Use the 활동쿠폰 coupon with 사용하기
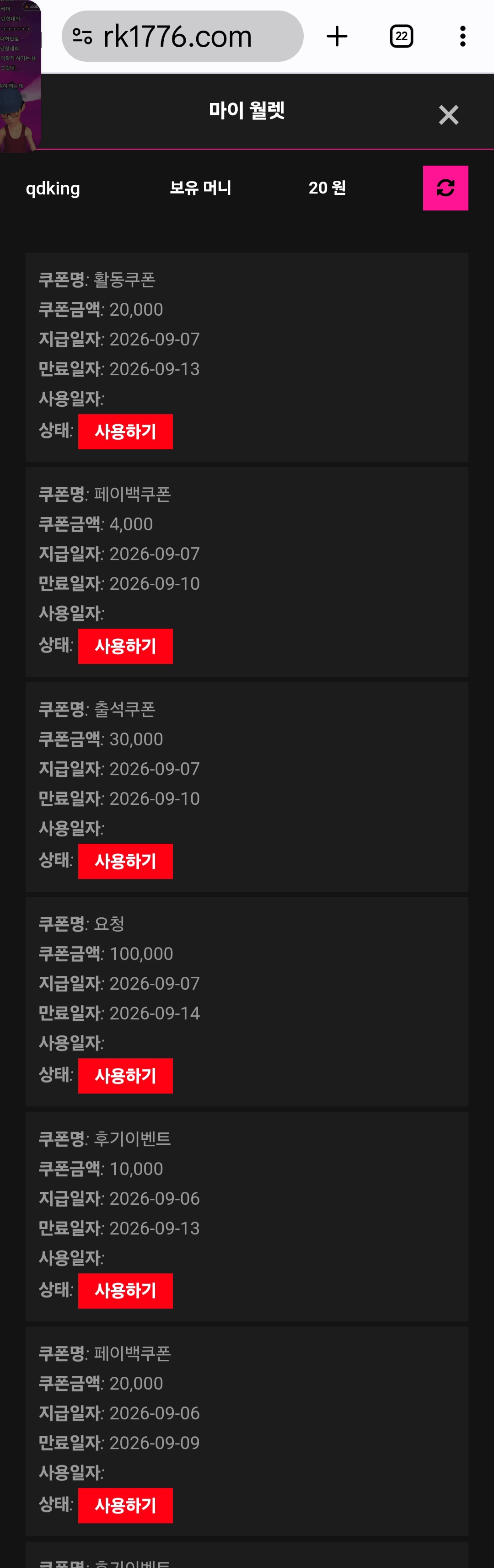Viewport: 494px width, 1568px height. (125, 431)
